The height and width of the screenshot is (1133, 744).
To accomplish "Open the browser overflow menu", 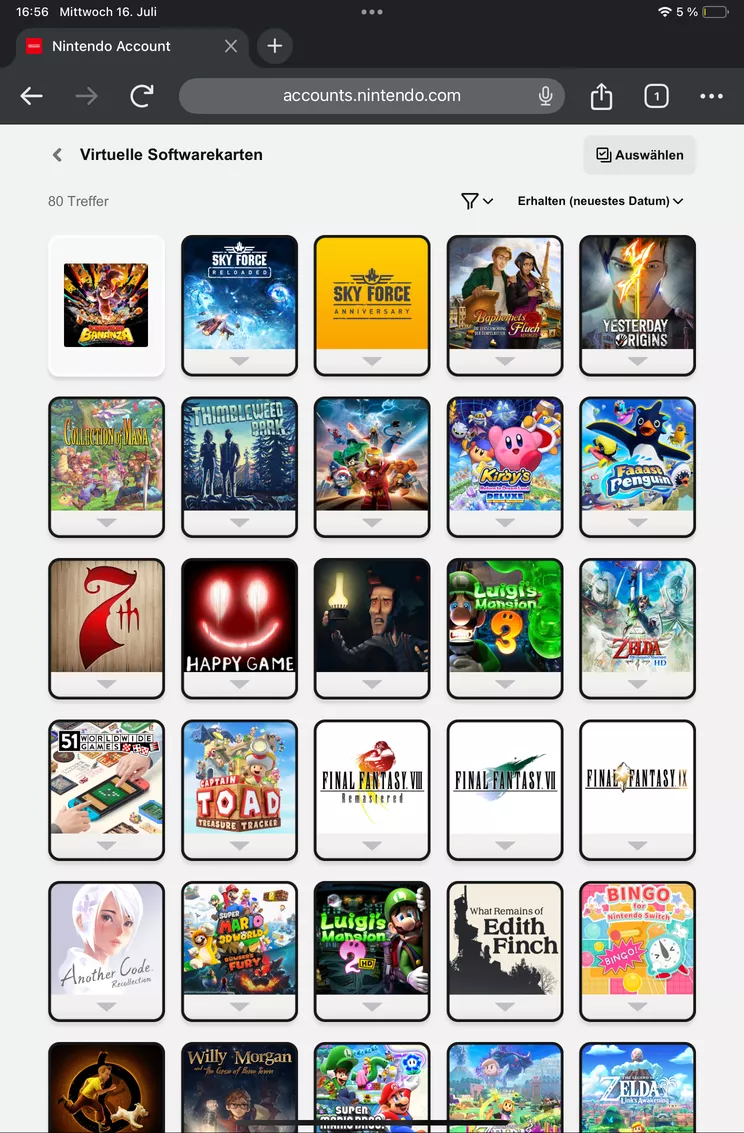I will (x=711, y=96).
